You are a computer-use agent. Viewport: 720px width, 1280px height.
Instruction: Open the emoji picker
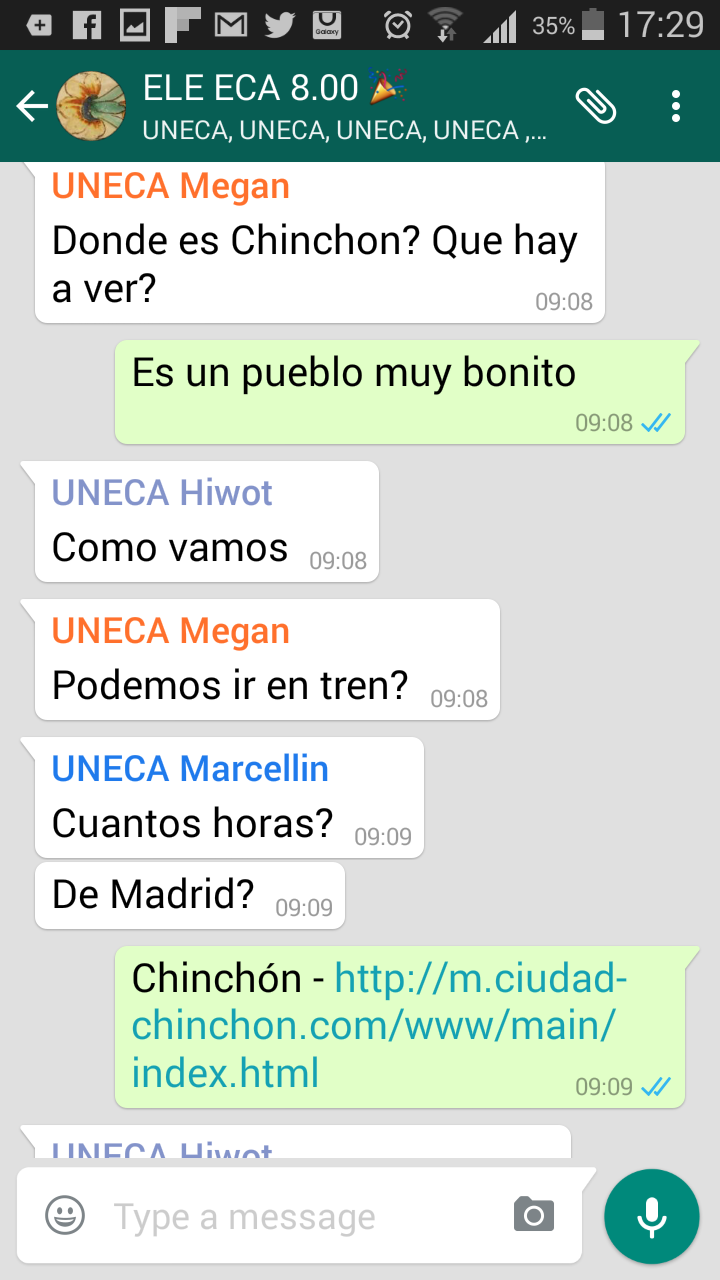(65, 1216)
